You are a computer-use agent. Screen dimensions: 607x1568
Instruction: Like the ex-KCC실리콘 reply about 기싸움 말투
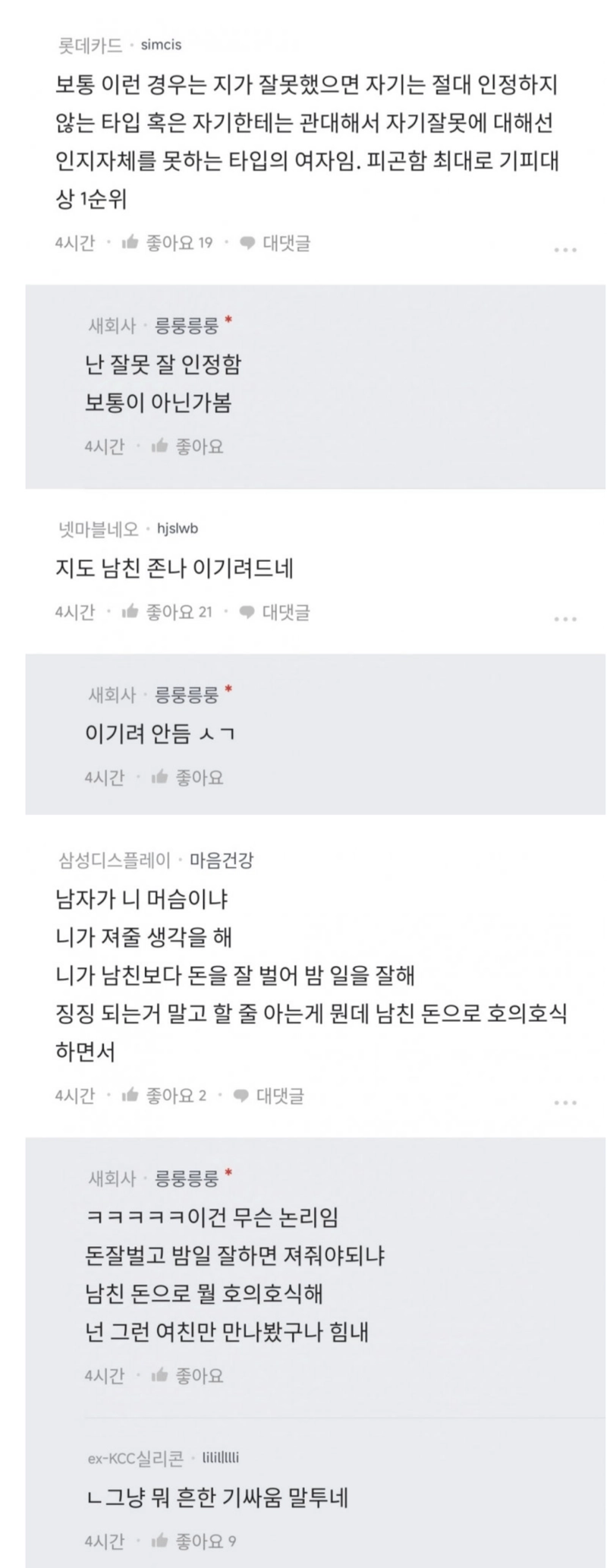[193, 1541]
